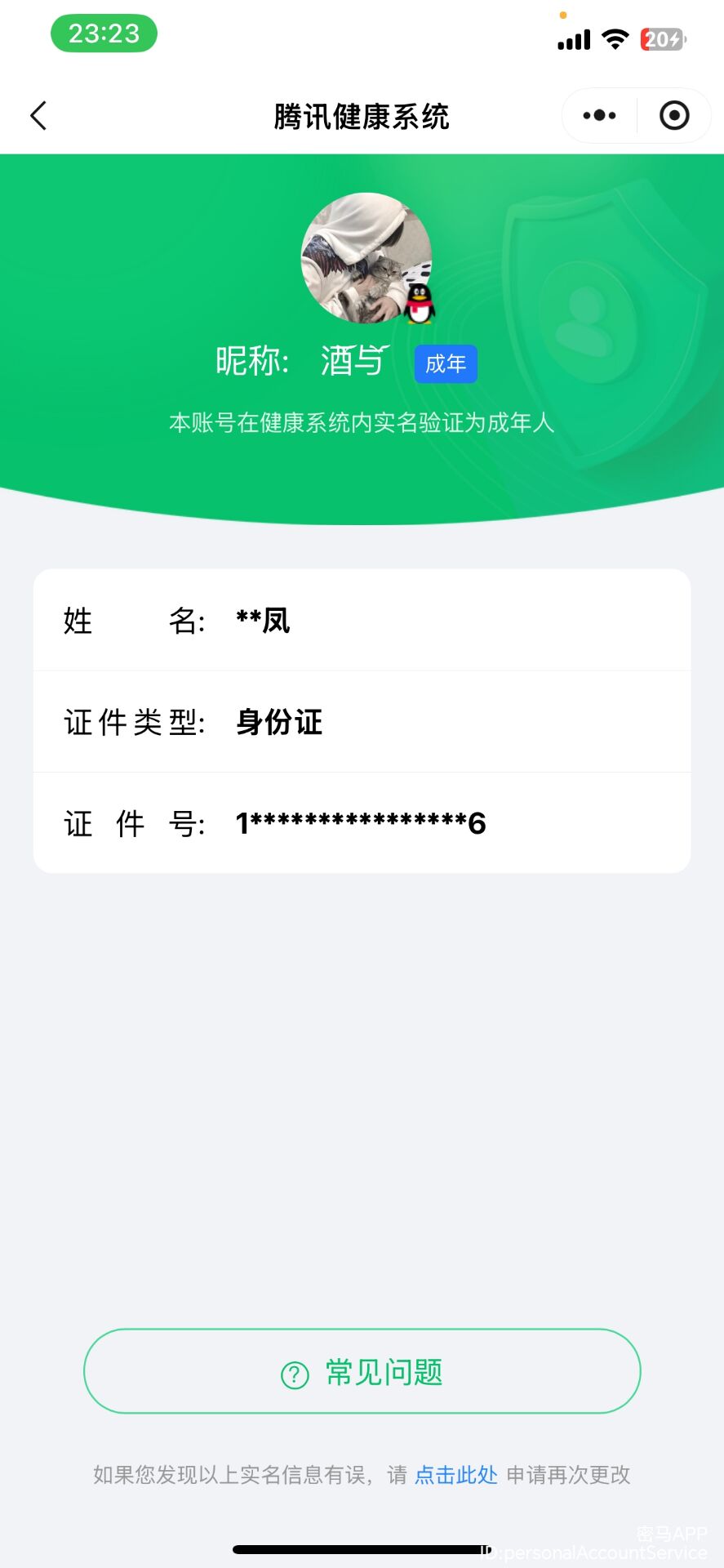Open the mini program more options menu

click(599, 116)
